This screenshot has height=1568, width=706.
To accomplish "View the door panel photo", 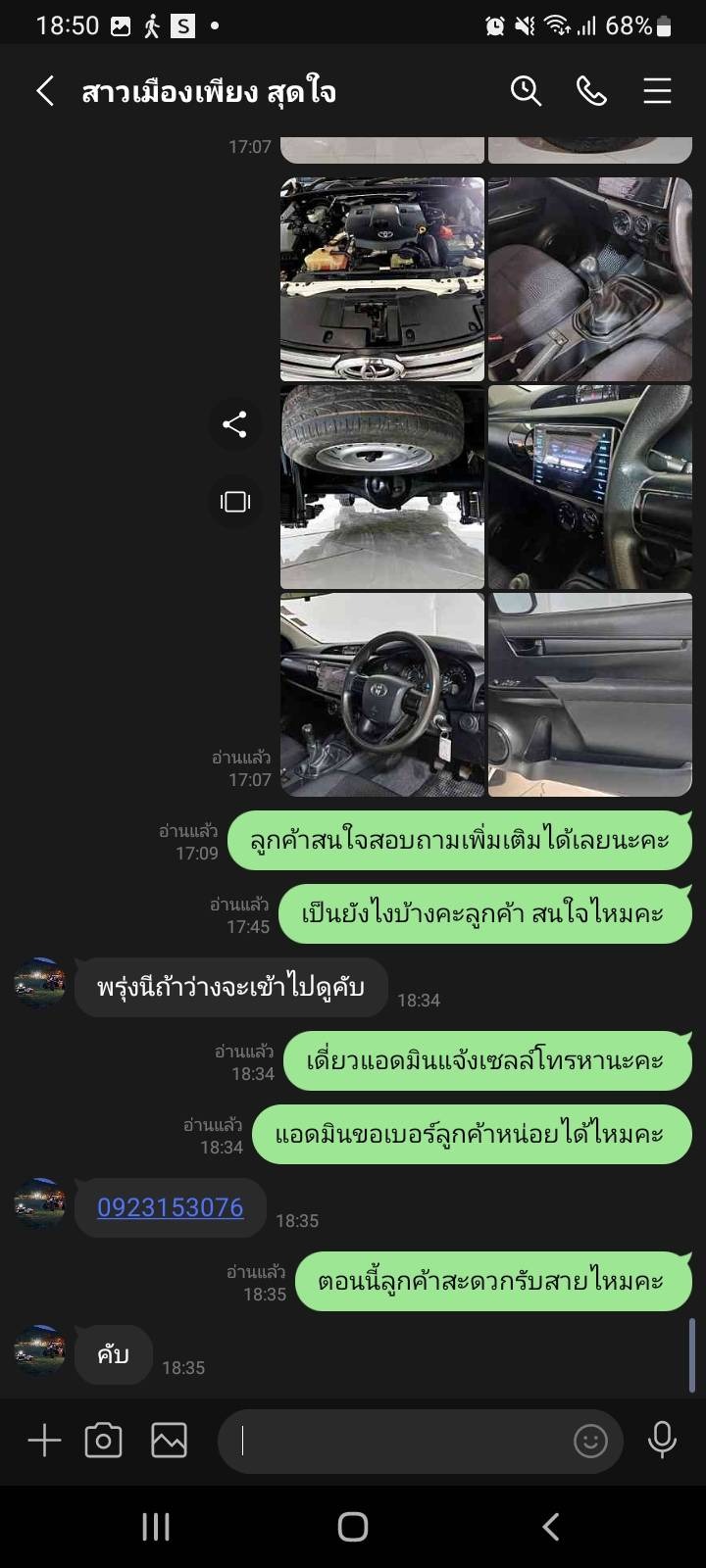I will 590,694.
